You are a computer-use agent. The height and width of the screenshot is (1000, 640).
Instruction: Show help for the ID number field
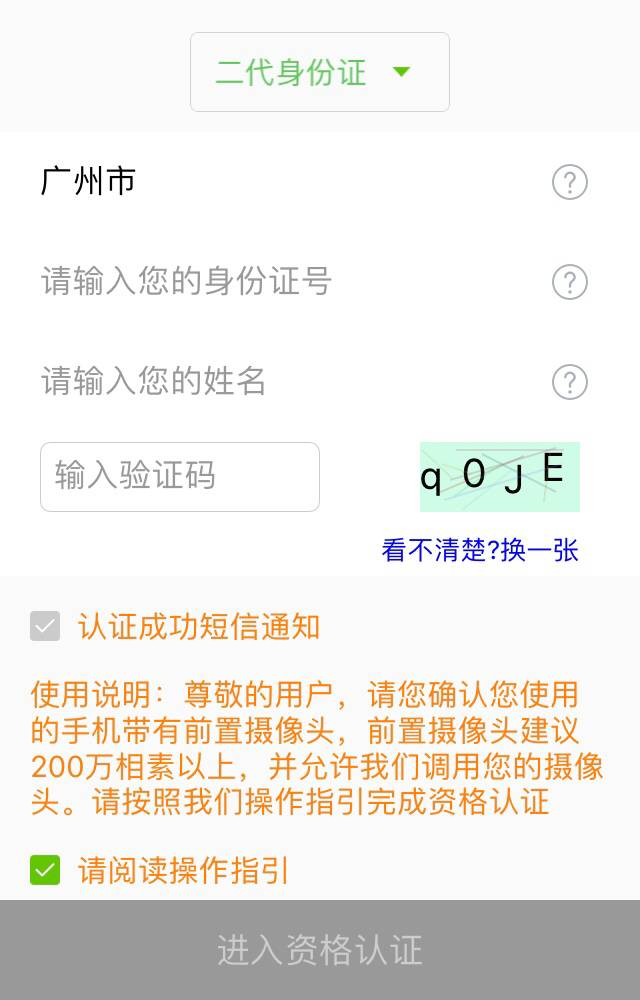[570, 282]
